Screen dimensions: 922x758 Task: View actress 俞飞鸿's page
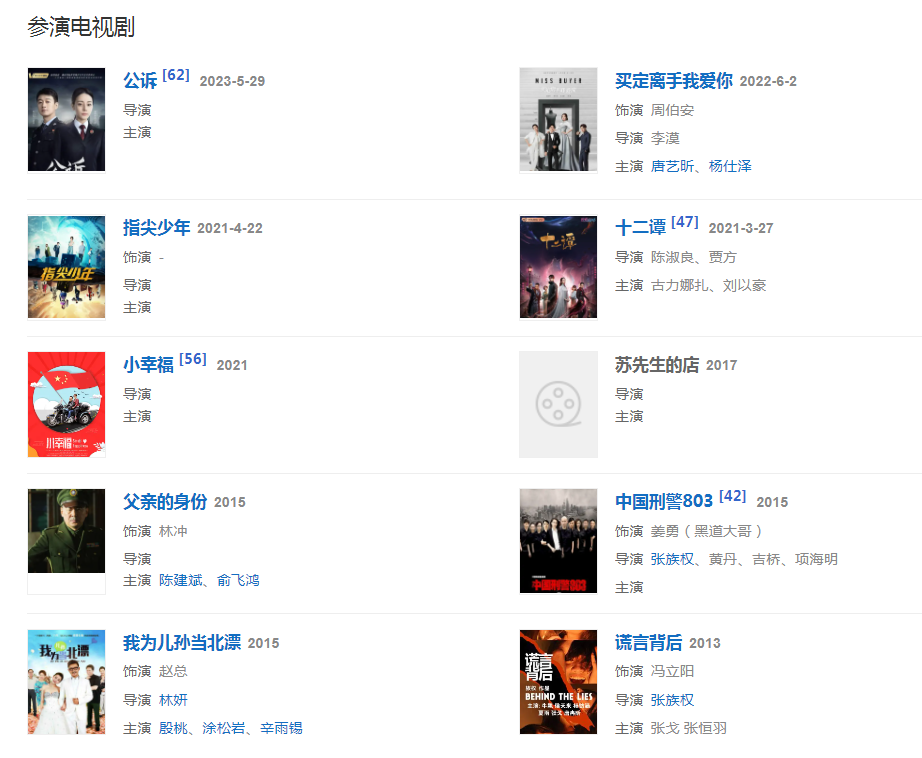(x=238, y=580)
